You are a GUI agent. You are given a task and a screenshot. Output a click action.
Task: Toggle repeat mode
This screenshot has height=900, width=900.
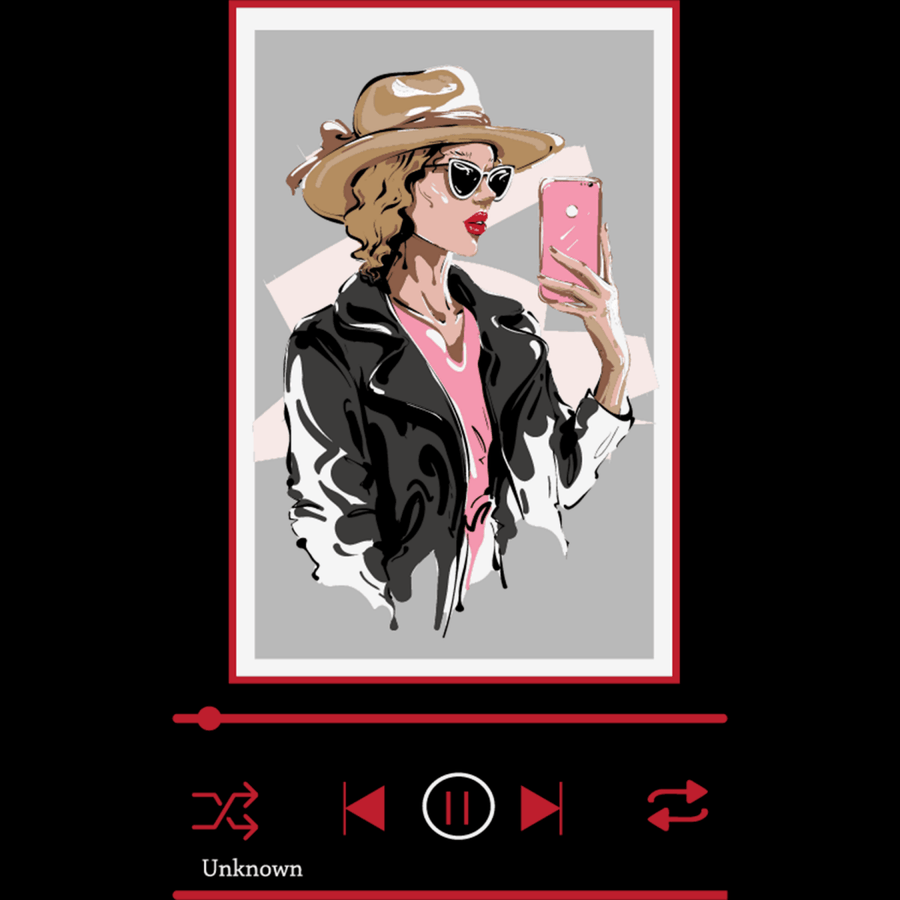(x=677, y=806)
